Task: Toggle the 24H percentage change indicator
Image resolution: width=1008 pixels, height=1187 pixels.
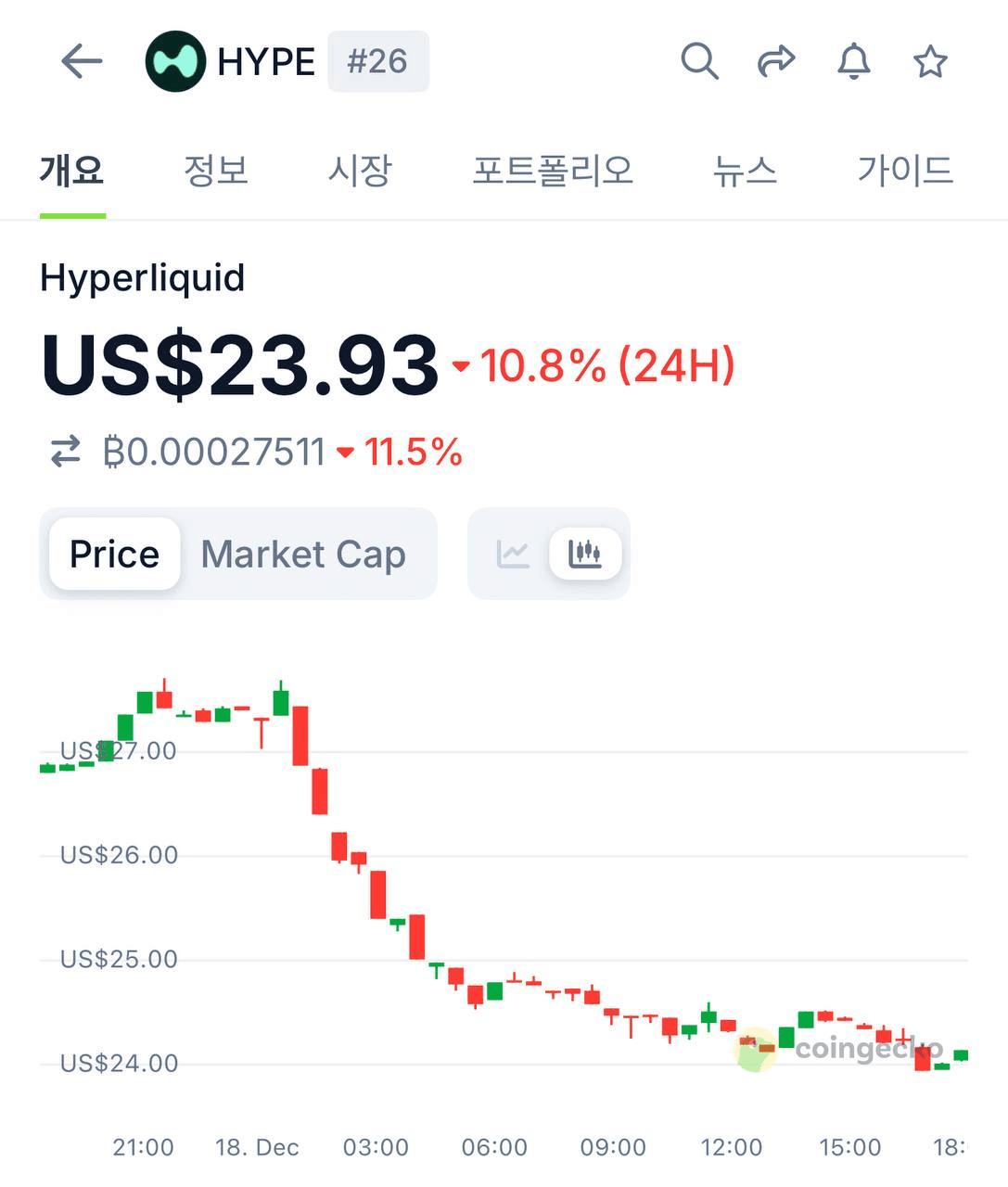Action: (x=605, y=365)
